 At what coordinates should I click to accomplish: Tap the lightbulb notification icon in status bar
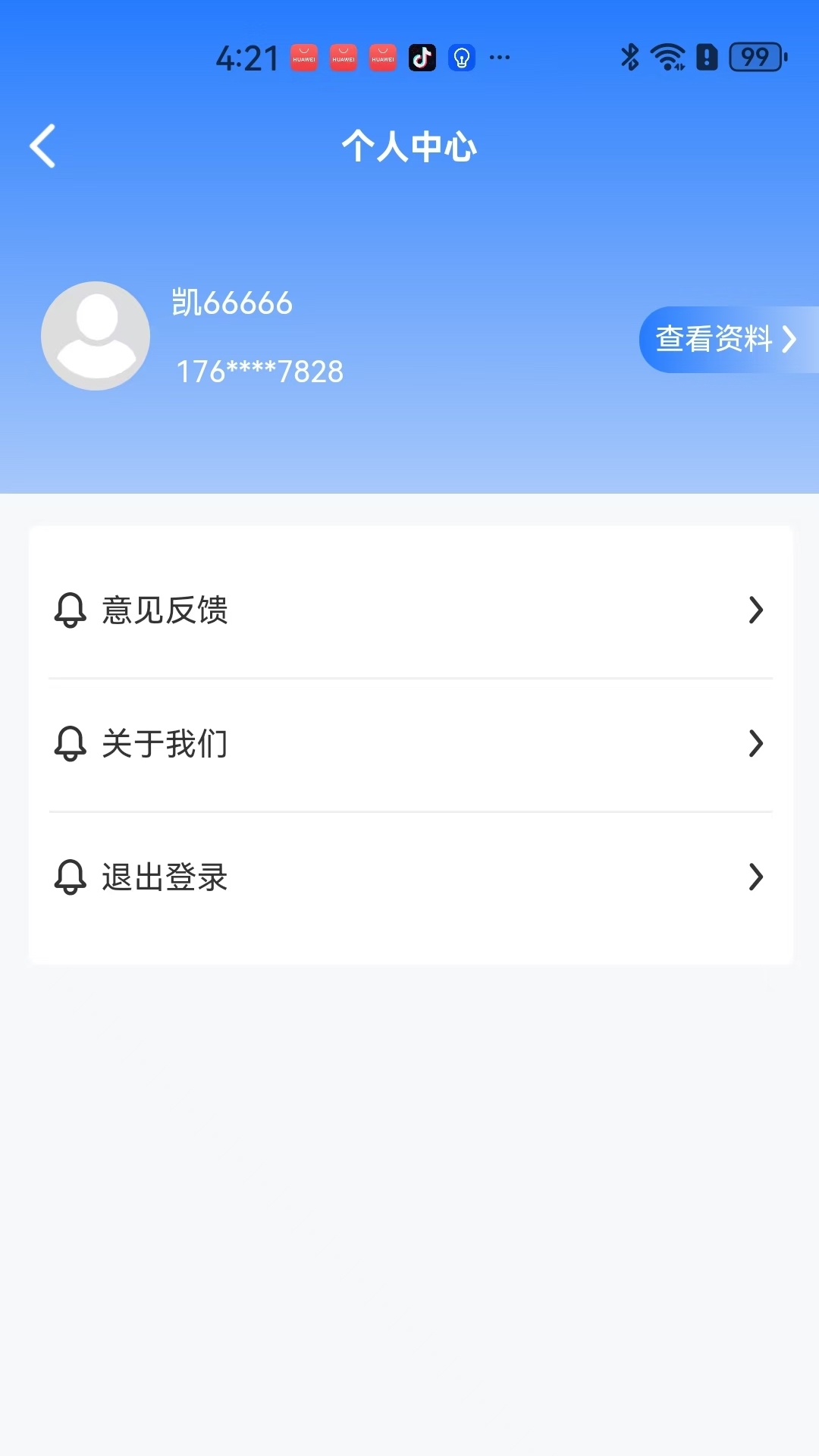pos(462,58)
